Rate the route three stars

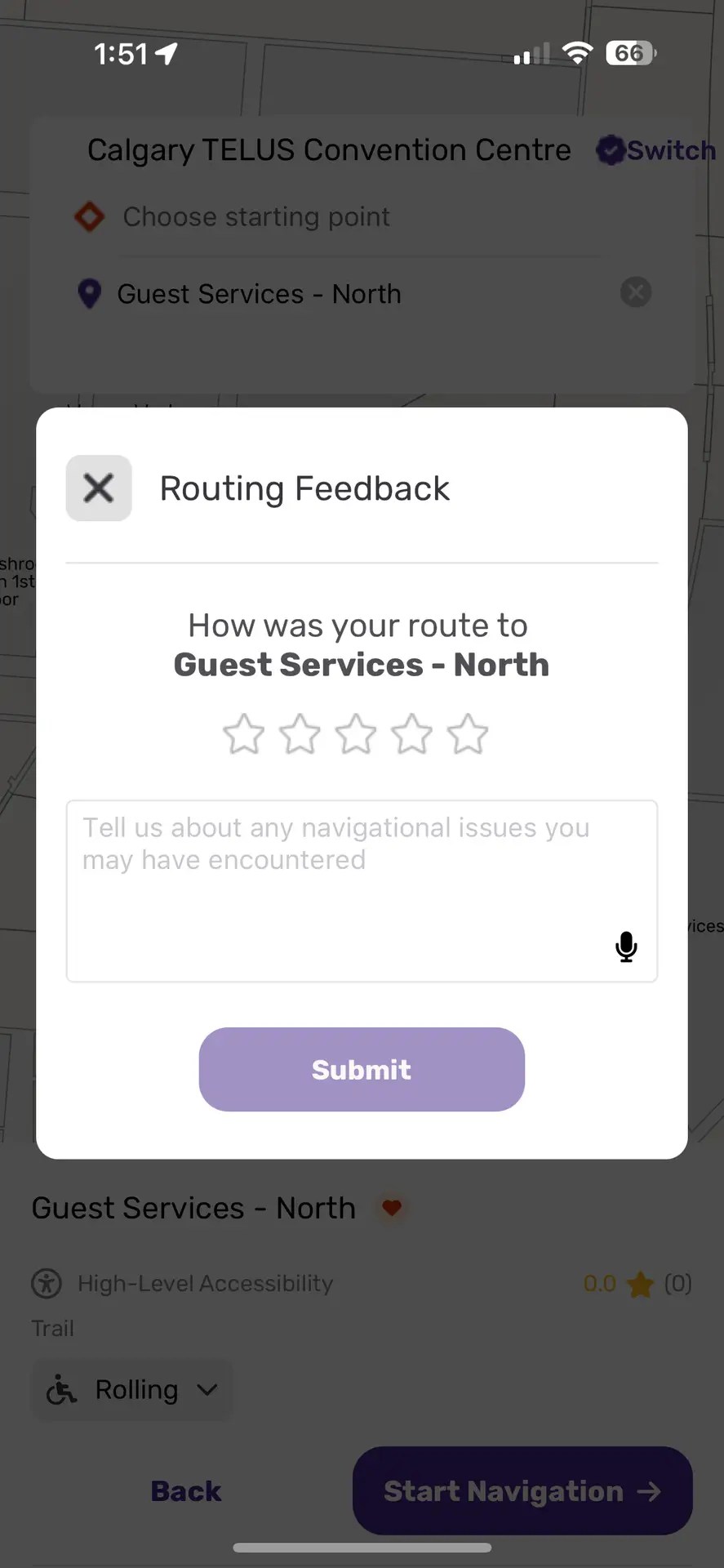[356, 734]
